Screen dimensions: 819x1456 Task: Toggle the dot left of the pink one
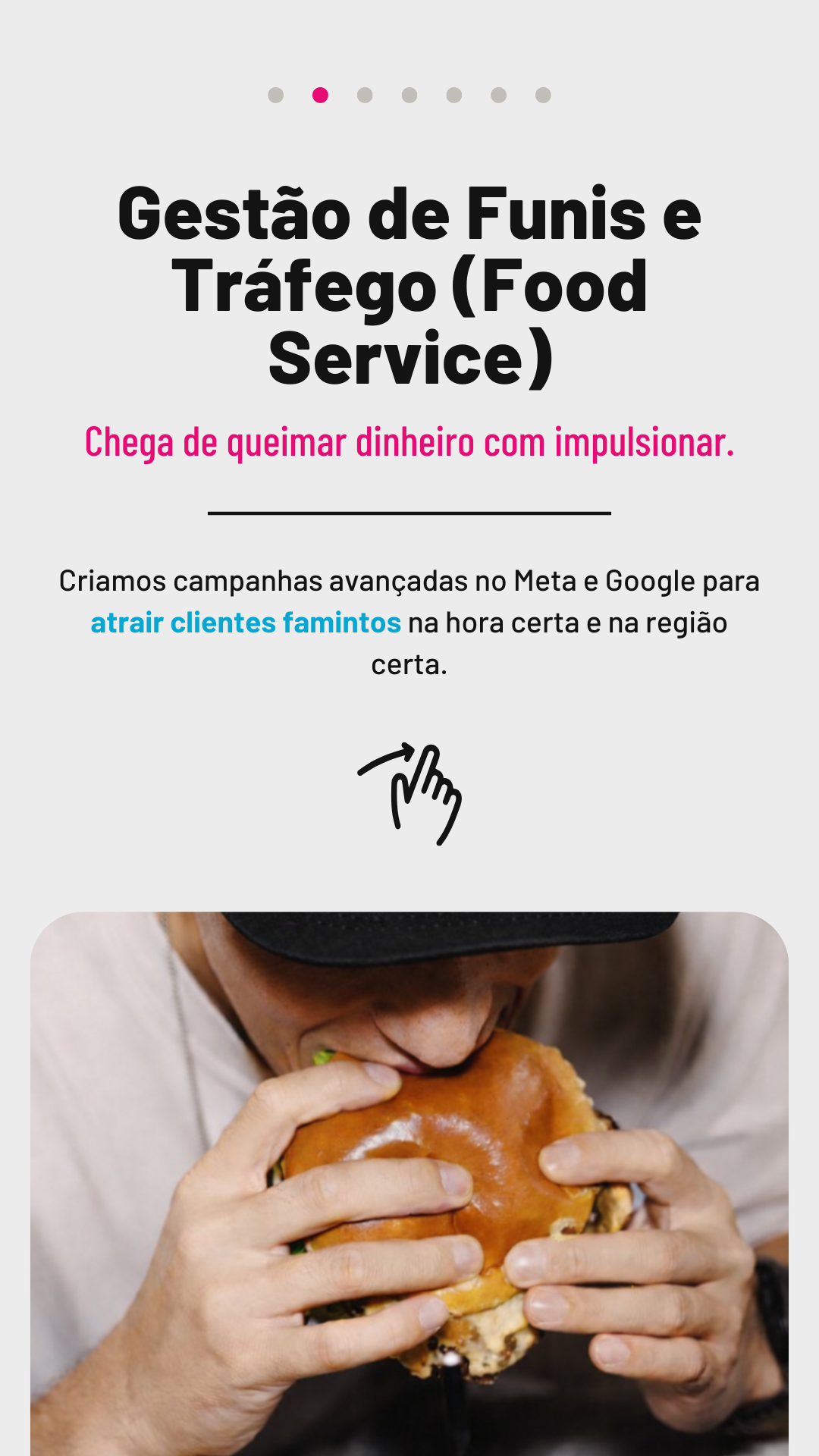[275, 94]
